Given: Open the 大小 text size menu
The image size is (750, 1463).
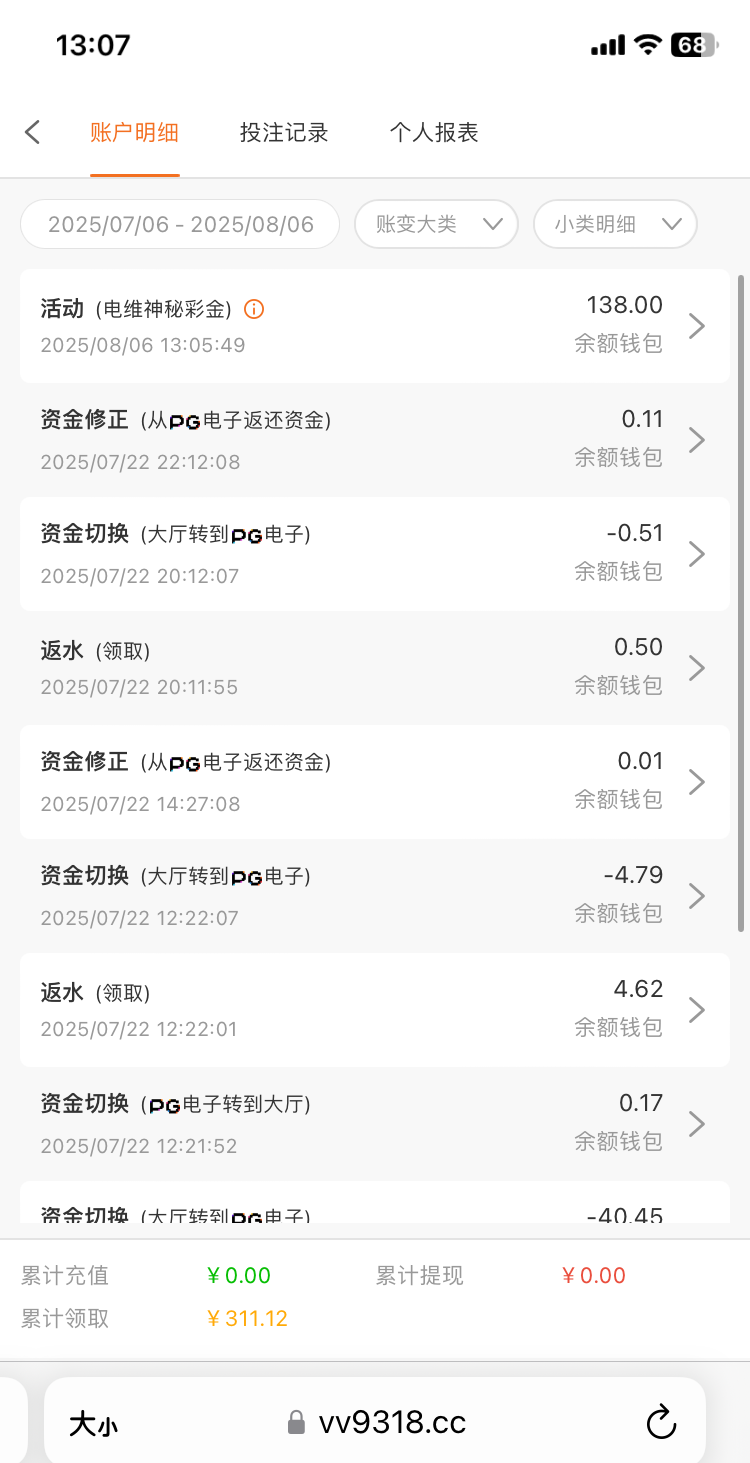Looking at the screenshot, I should 93,1424.
